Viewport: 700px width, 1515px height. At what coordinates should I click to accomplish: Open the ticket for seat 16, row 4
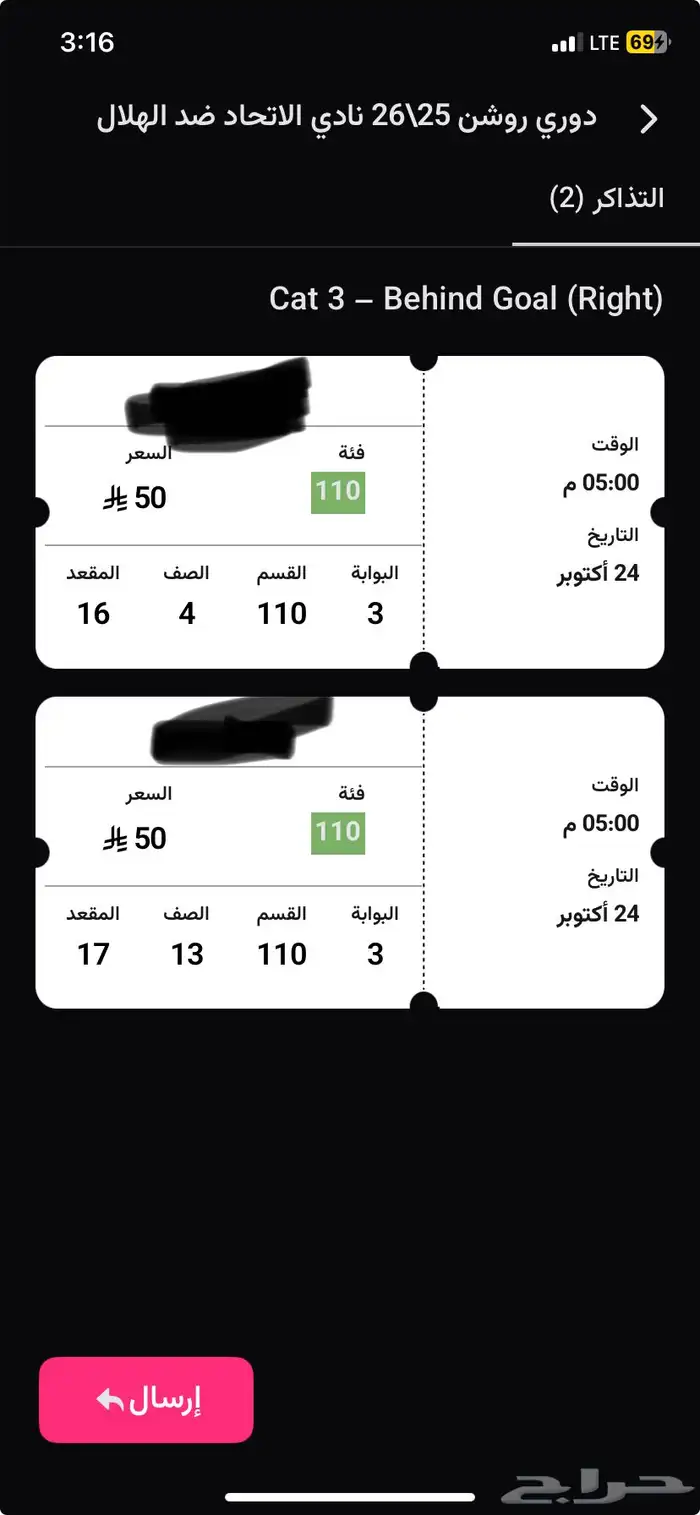[349, 512]
